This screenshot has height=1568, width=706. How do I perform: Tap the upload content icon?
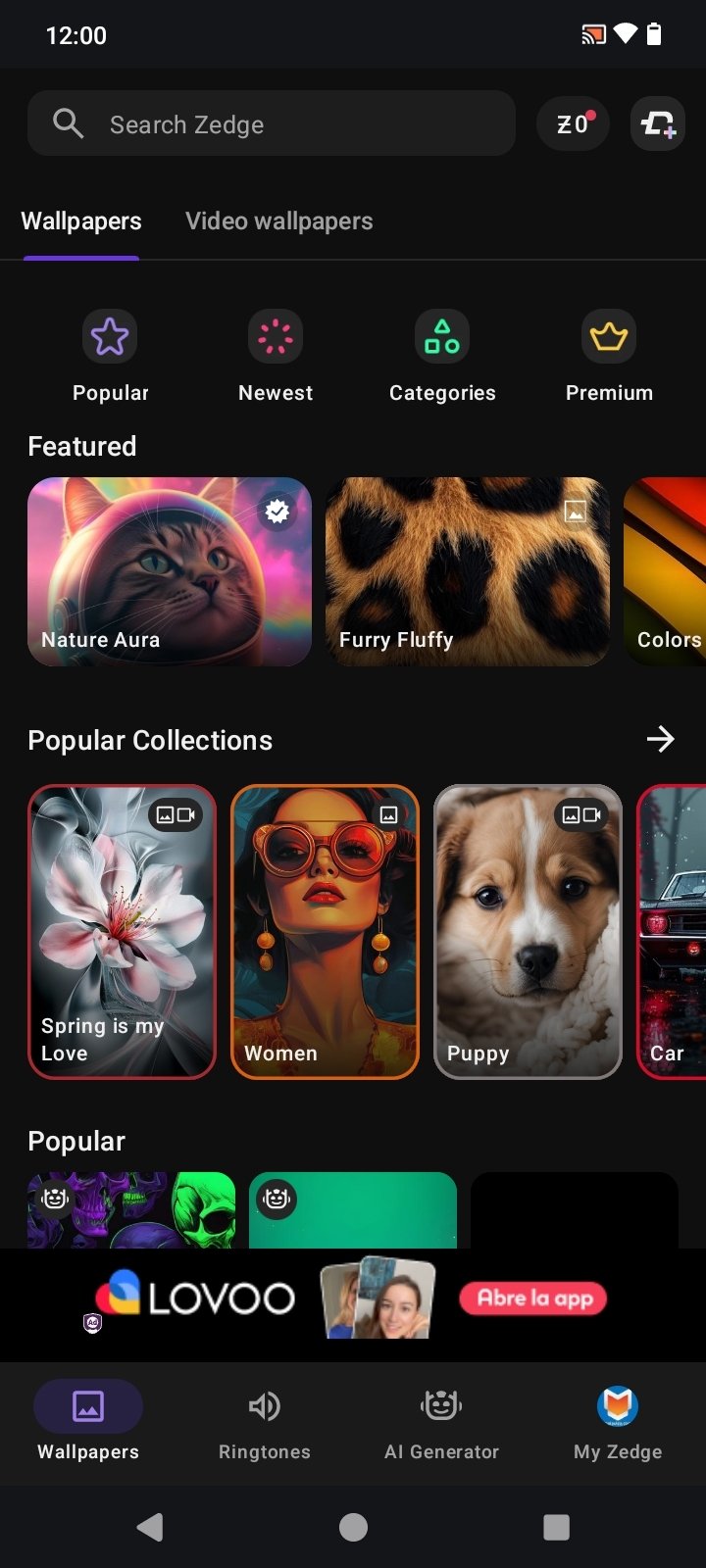coord(658,123)
